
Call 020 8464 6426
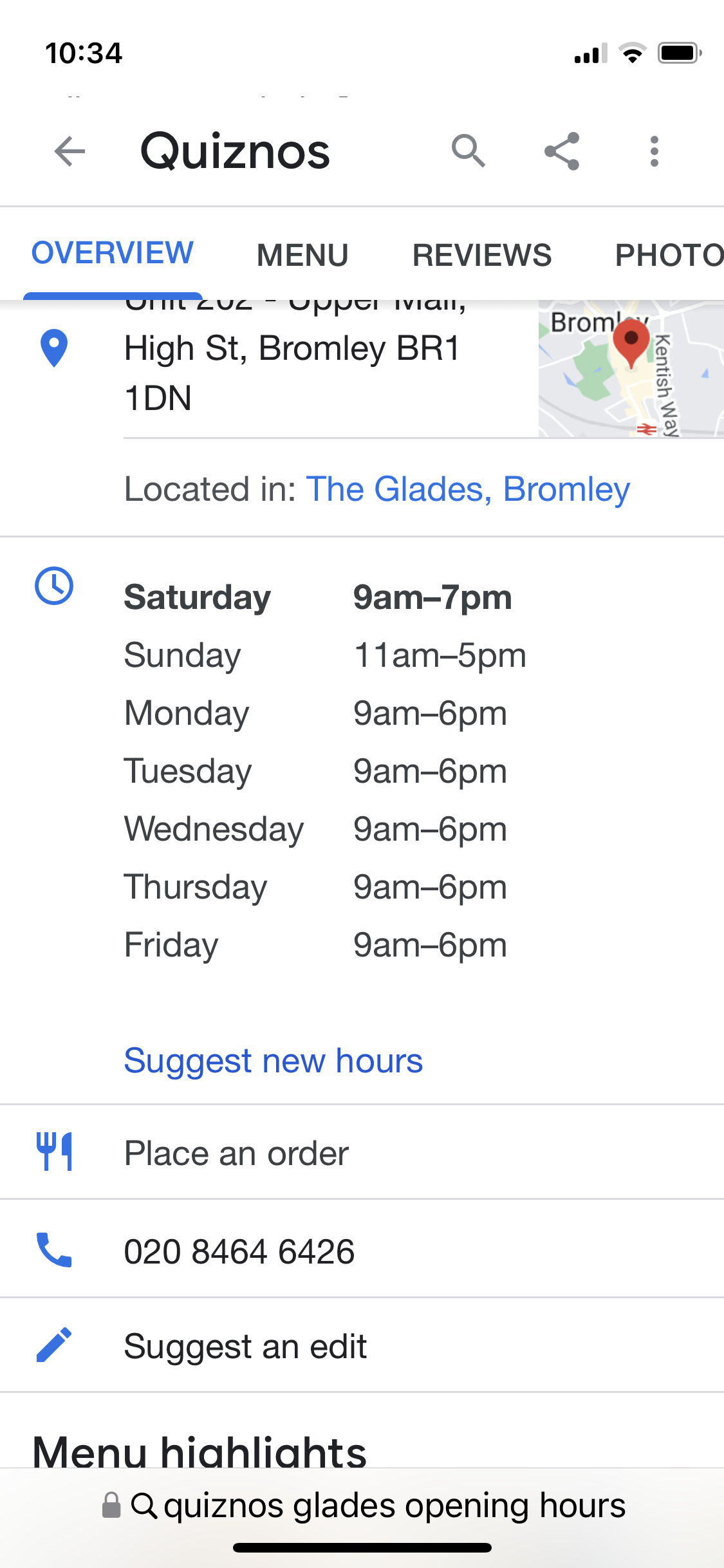[239, 1251]
